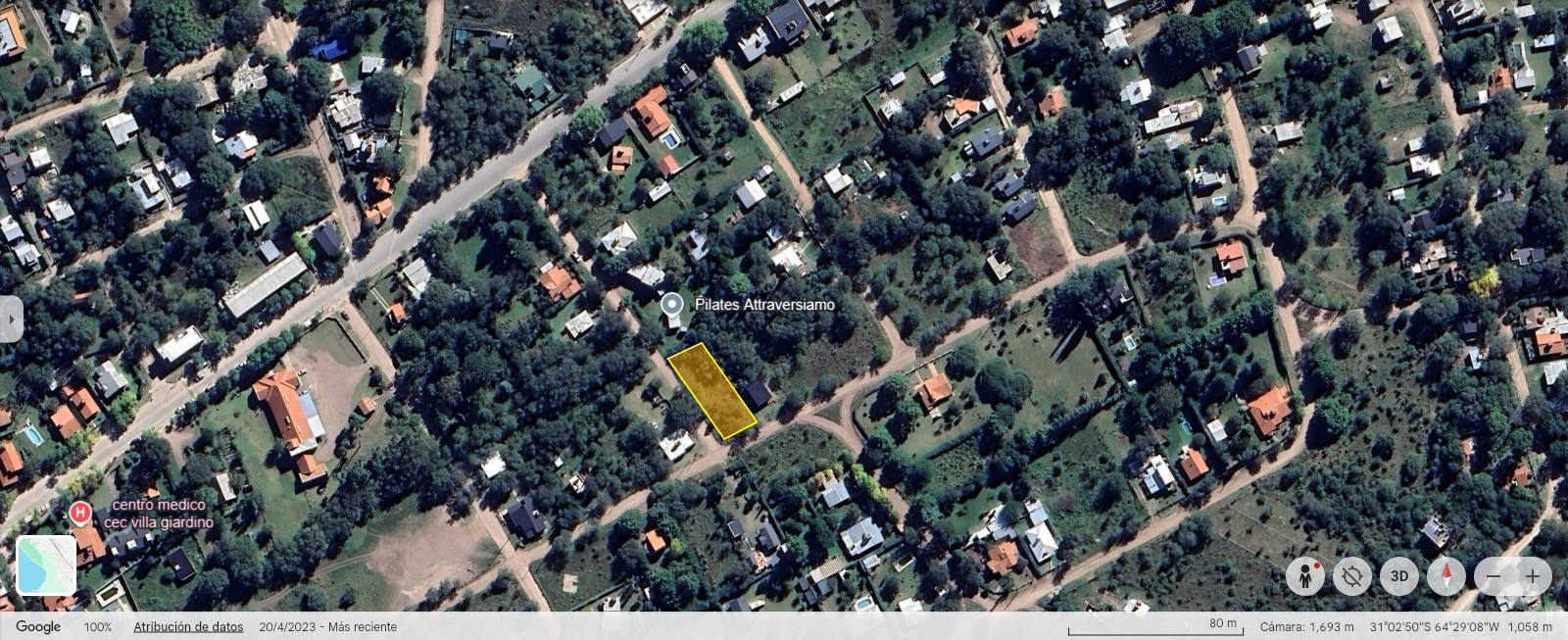Open the Atribución de datos link
The height and width of the screenshot is (640, 1568).
pos(188,627)
